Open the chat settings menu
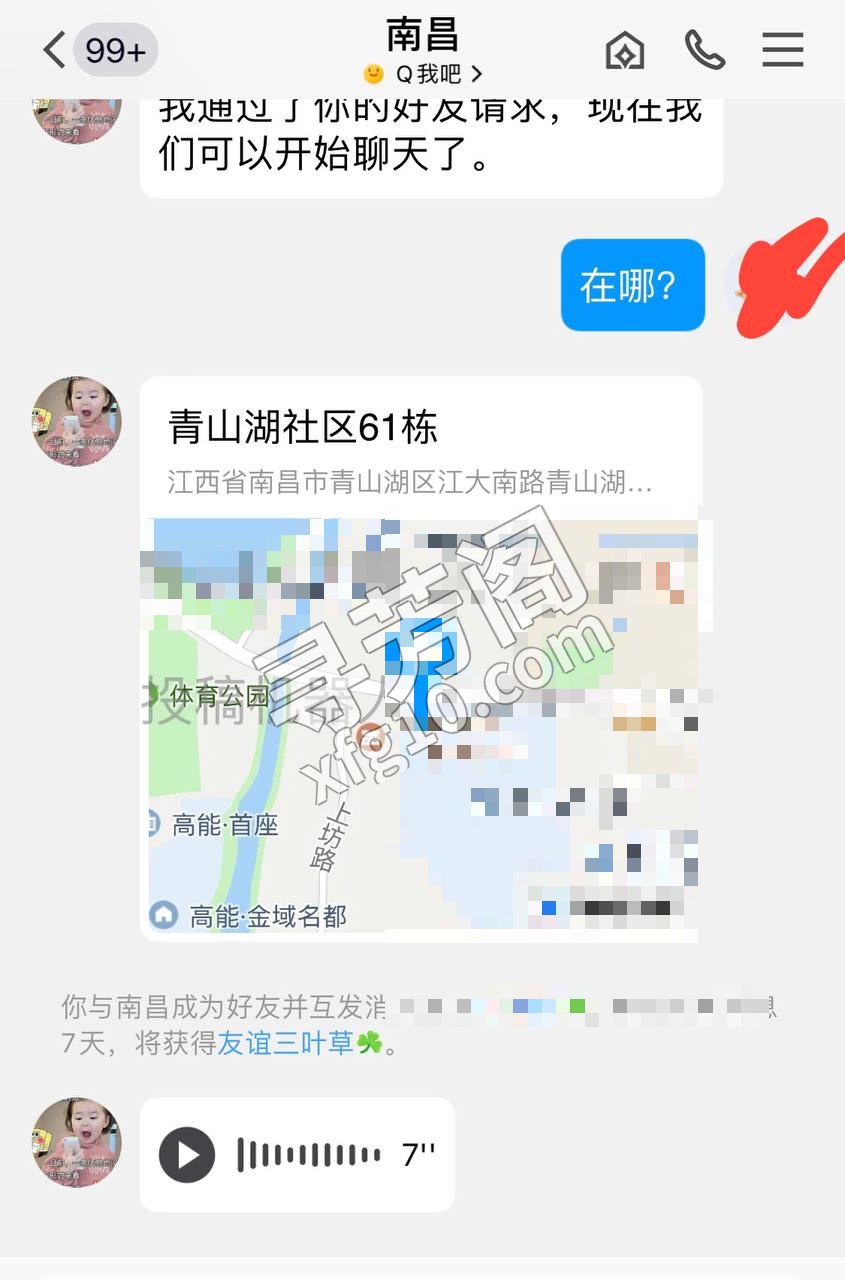Image resolution: width=845 pixels, height=1280 pixels. point(782,49)
